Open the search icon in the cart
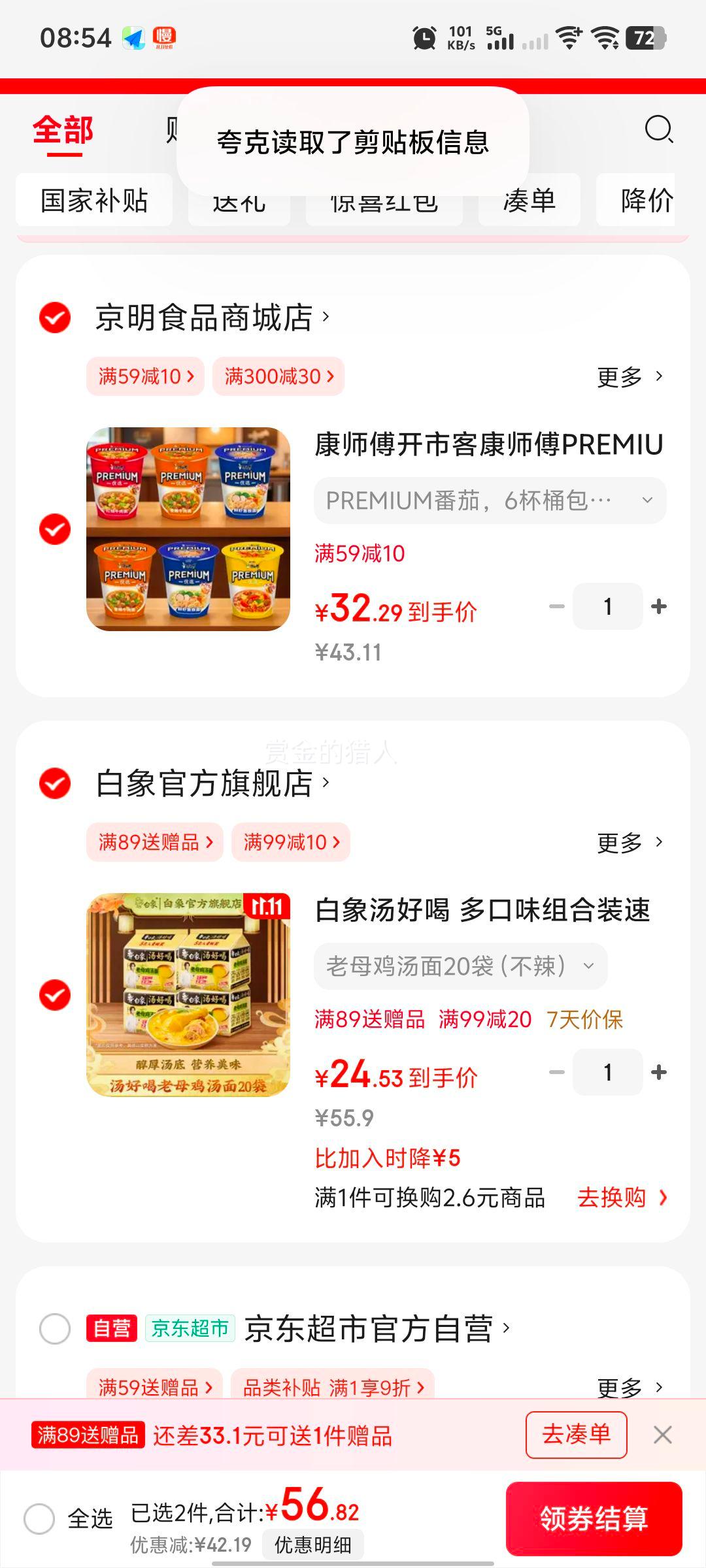Image resolution: width=706 pixels, height=1568 pixels. click(658, 129)
